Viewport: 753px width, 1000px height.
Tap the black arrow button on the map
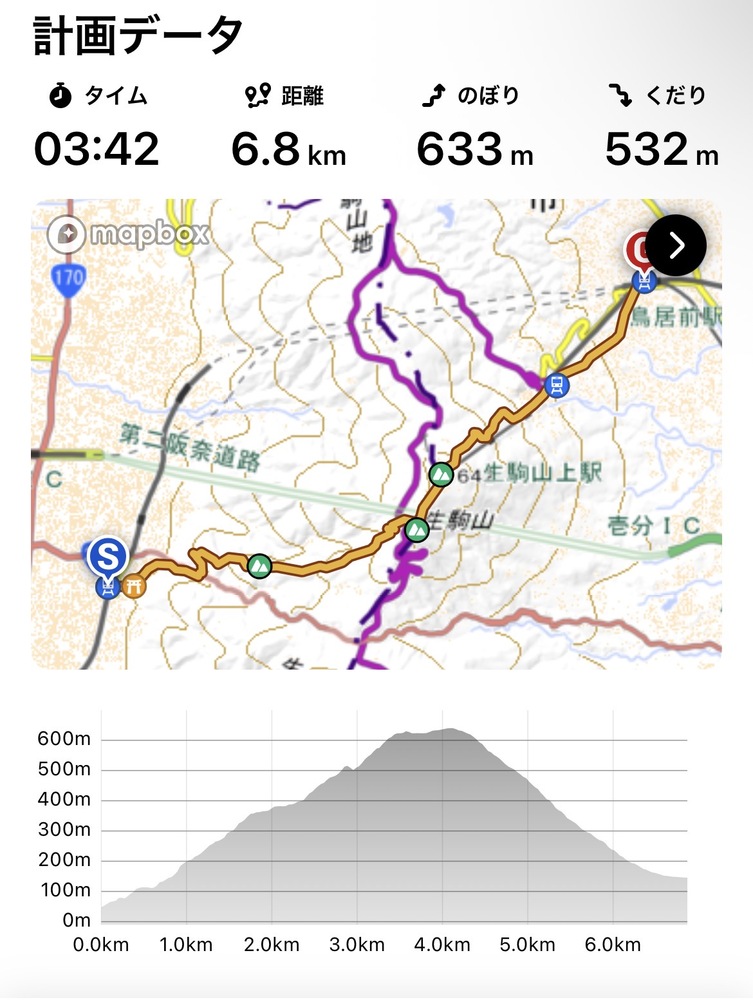(x=676, y=245)
